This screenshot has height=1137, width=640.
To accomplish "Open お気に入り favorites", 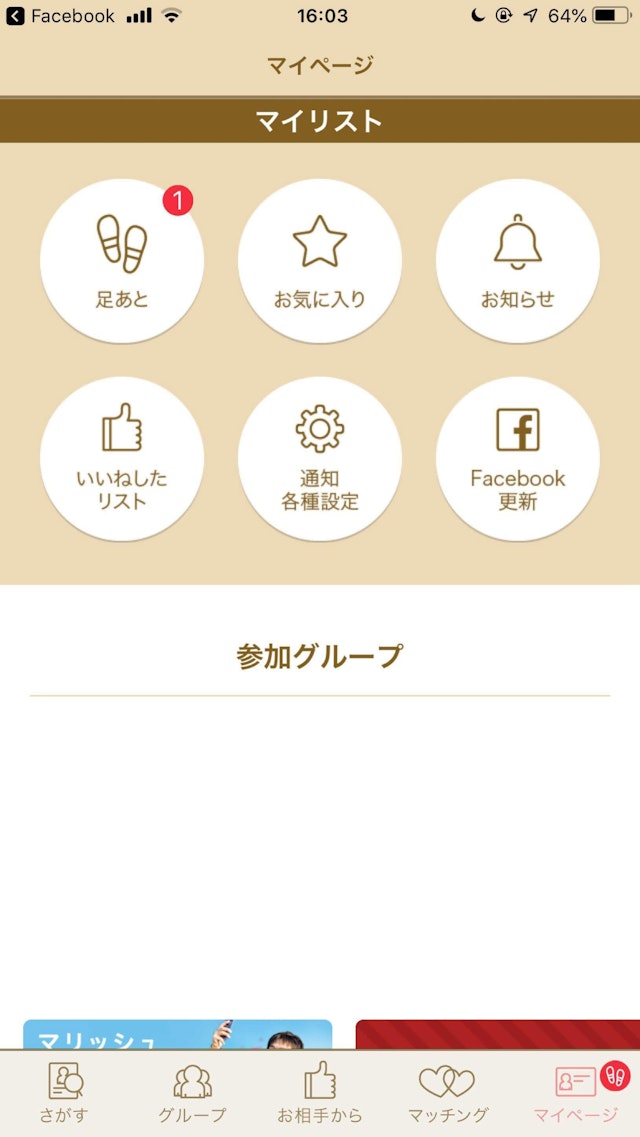I will click(320, 261).
